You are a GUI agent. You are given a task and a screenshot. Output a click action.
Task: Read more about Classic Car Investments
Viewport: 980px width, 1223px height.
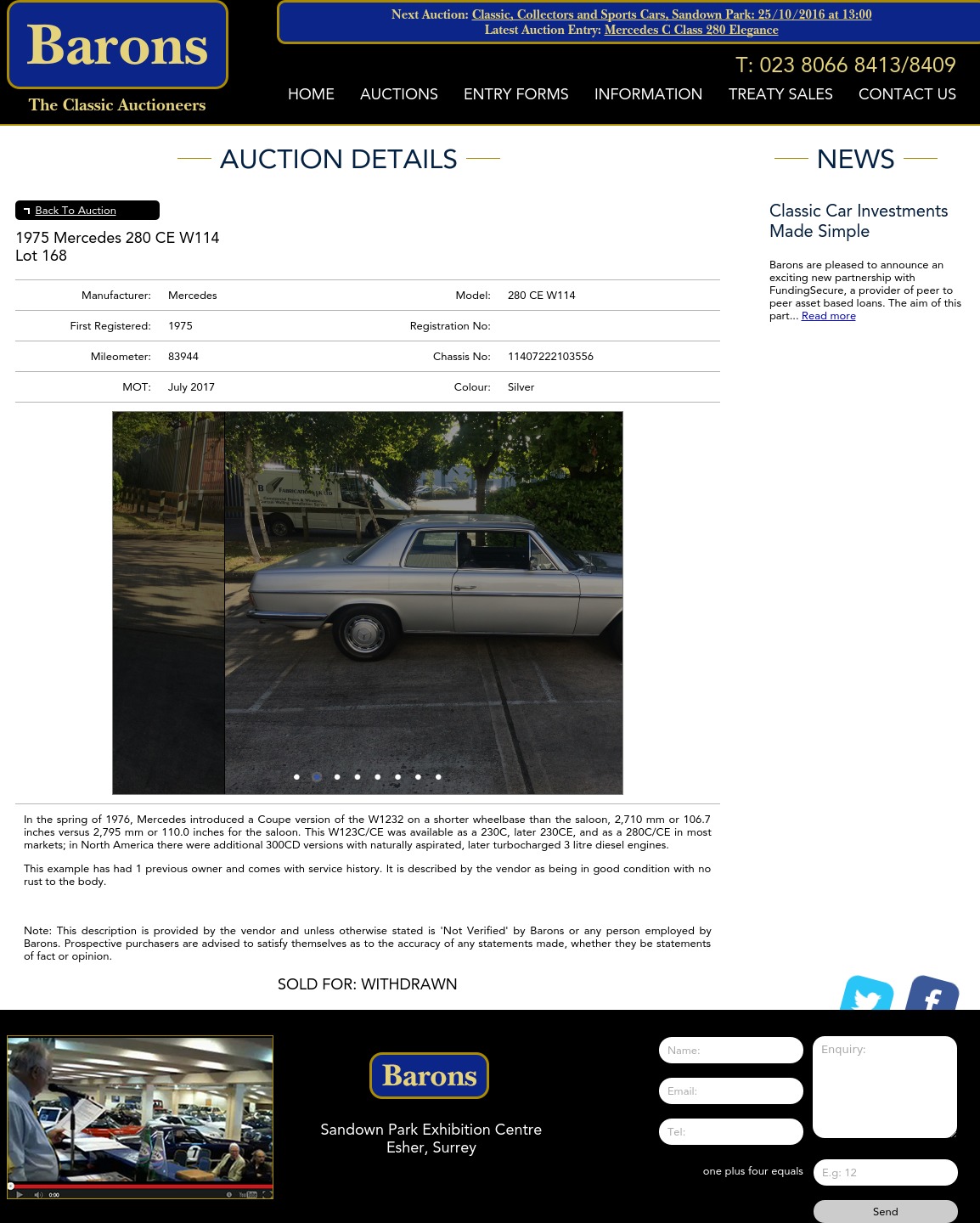click(828, 316)
